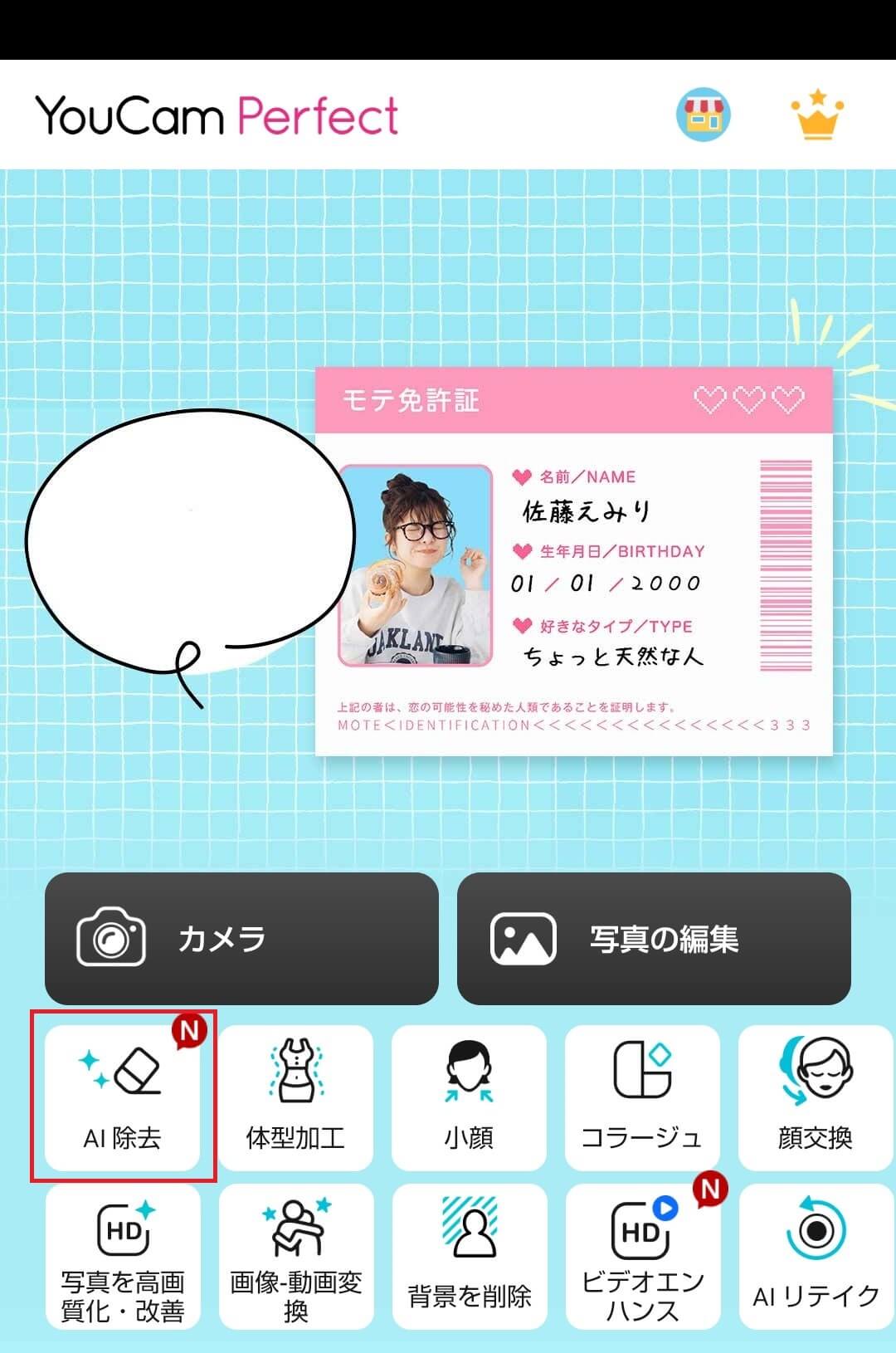Image resolution: width=896 pixels, height=1353 pixels.
Task: Open 写真を高画質化・改善 enhancer
Action: pyautogui.click(x=123, y=1257)
